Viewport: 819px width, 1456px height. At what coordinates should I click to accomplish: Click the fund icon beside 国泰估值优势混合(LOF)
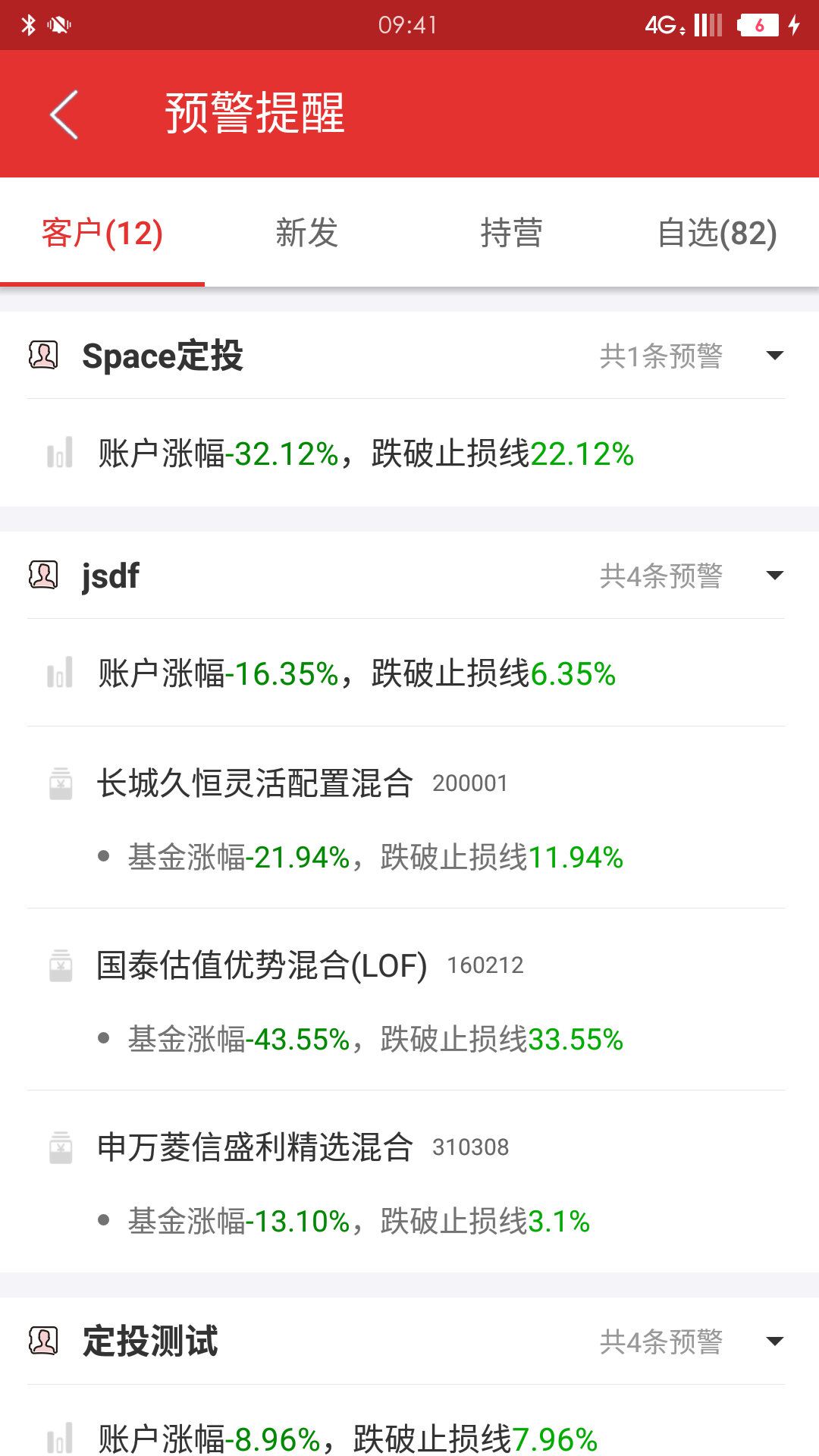pyautogui.click(x=60, y=965)
